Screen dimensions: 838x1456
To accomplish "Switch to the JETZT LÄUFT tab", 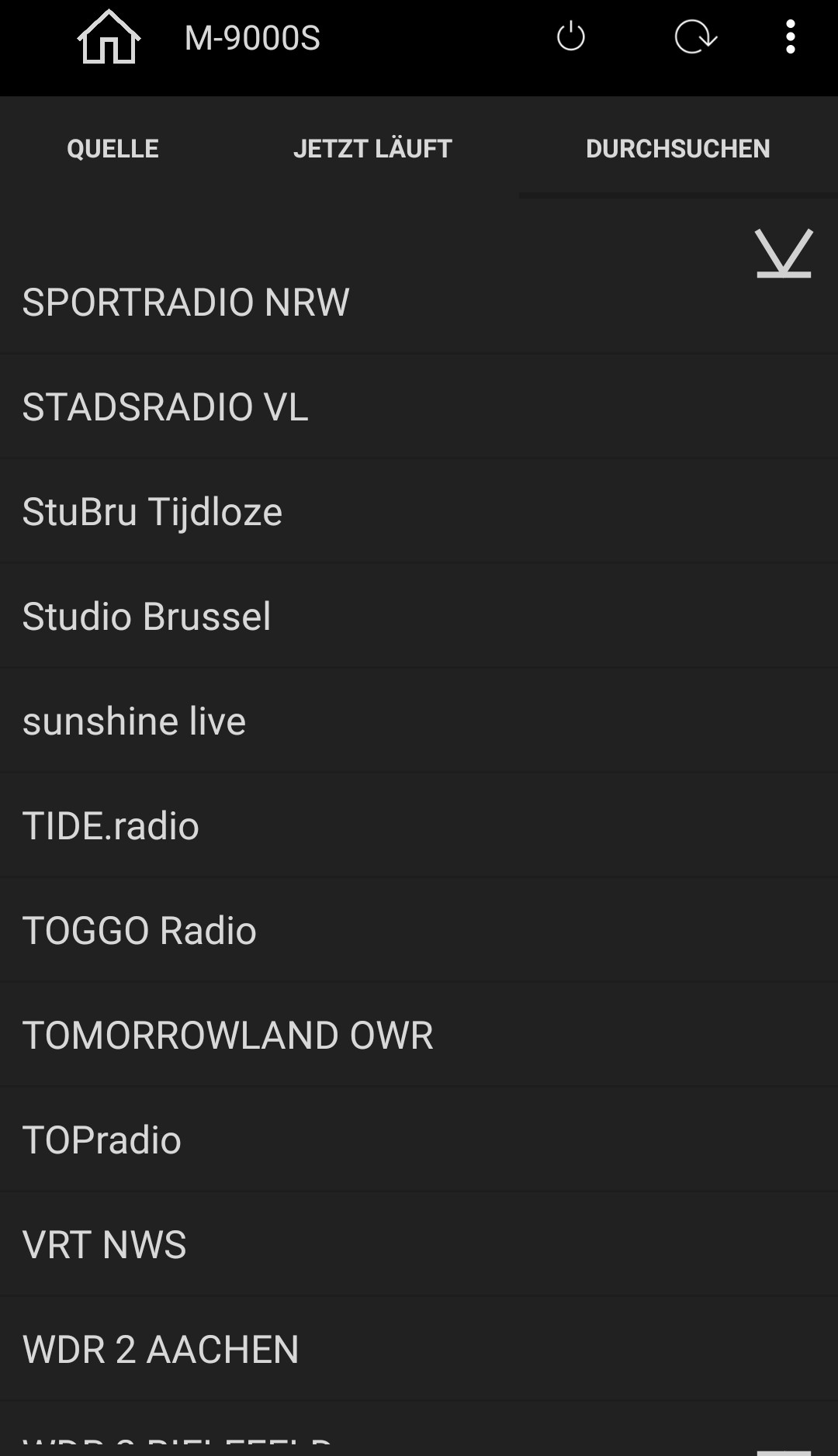I will pos(372,148).
